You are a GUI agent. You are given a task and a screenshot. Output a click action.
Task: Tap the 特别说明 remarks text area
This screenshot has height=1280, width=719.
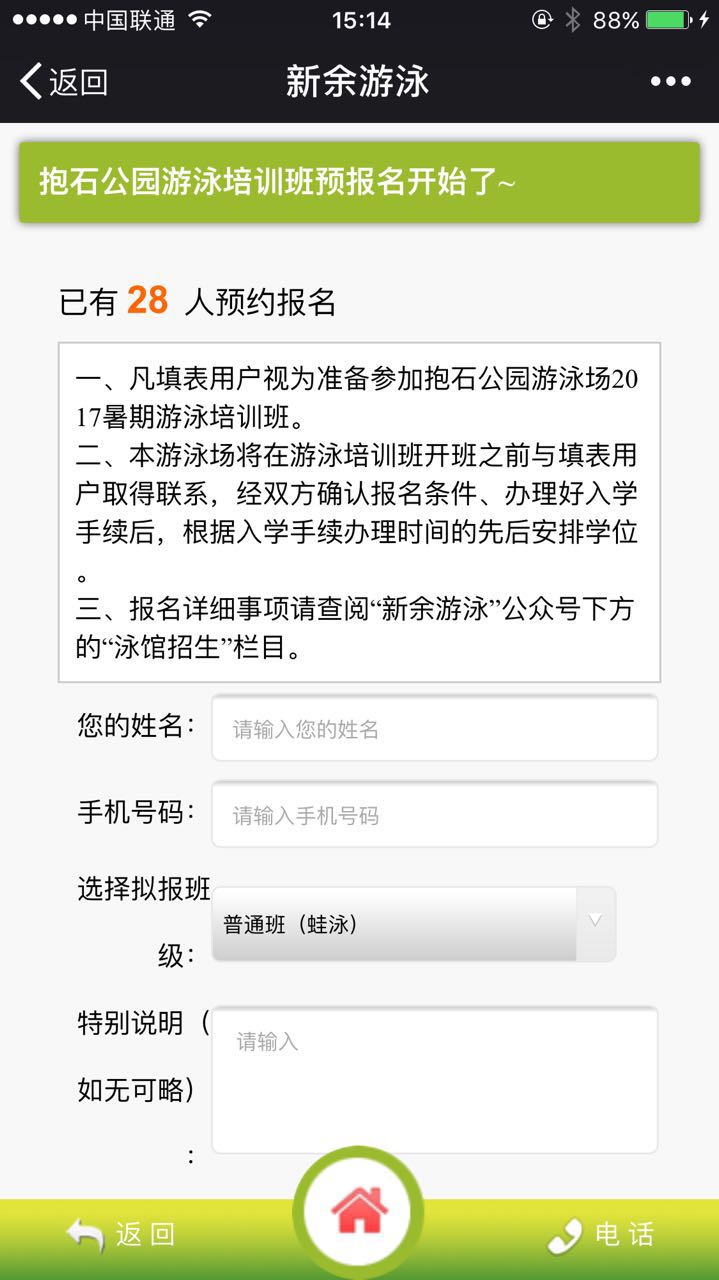pos(434,1079)
